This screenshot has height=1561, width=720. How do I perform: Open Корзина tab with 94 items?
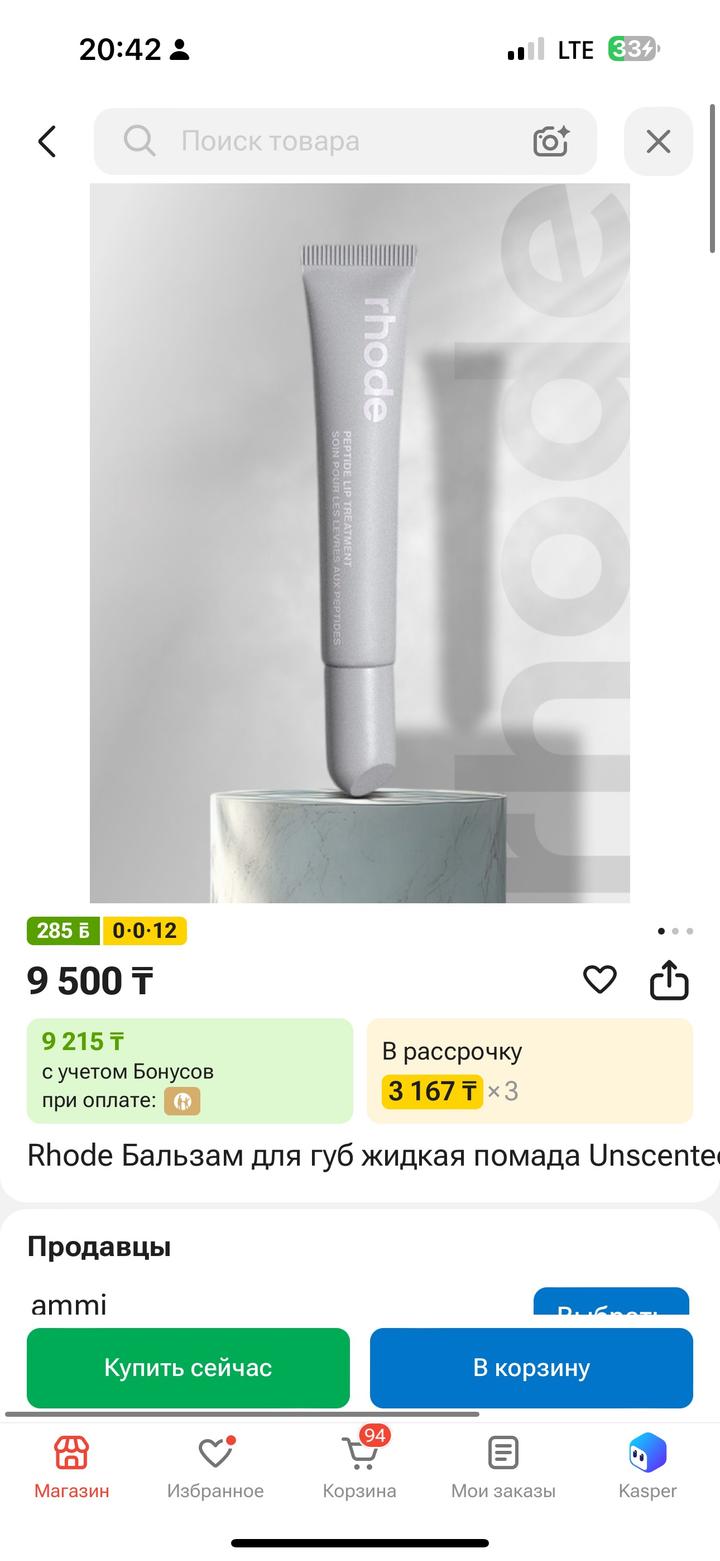[359, 1467]
